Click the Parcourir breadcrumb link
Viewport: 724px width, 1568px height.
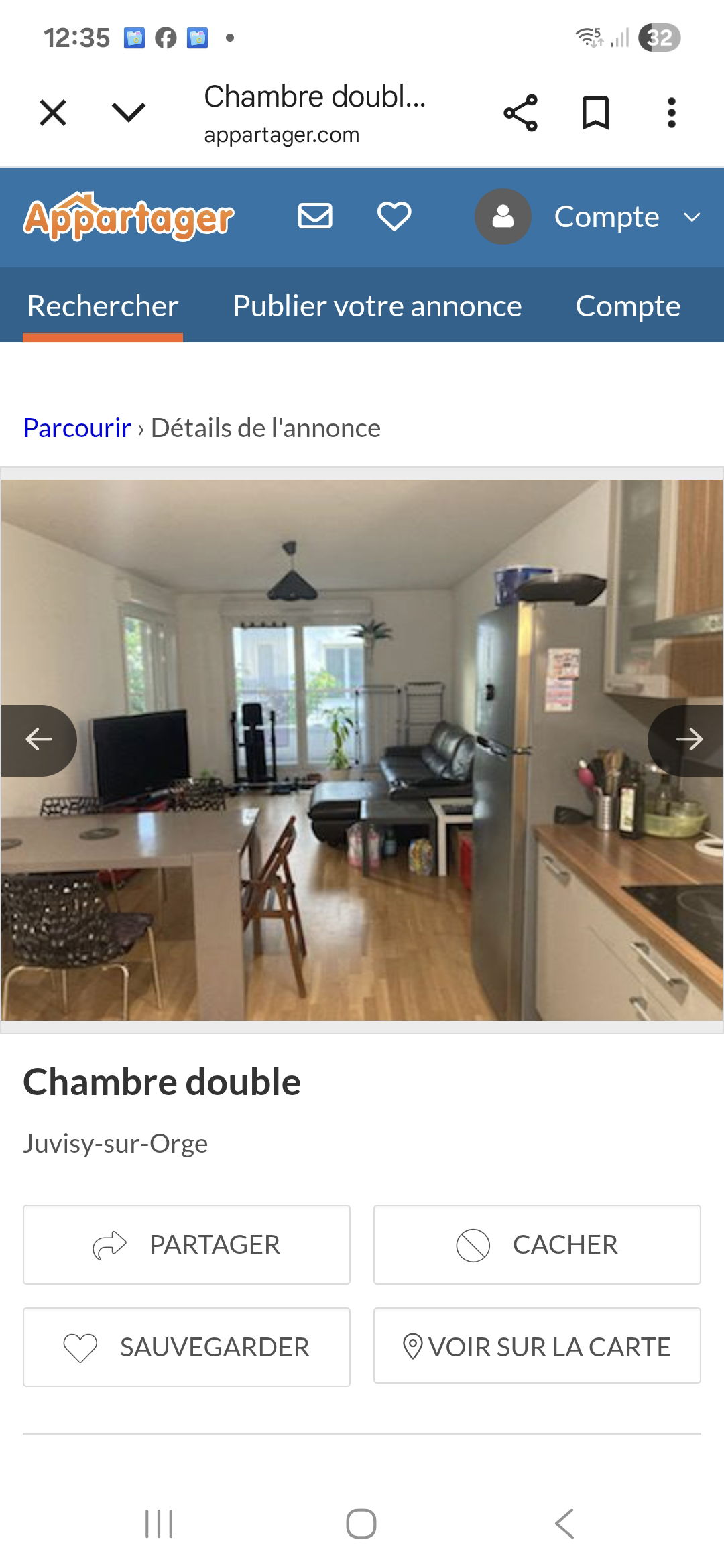(x=76, y=428)
